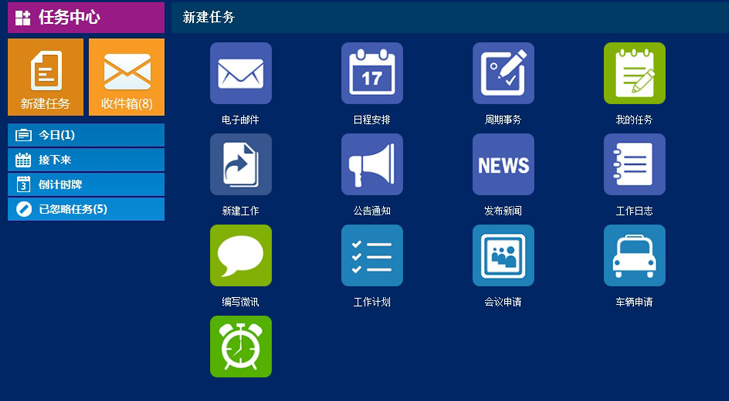Create a 公告通知 announcement
729x401 pixels.
[x=372, y=164]
